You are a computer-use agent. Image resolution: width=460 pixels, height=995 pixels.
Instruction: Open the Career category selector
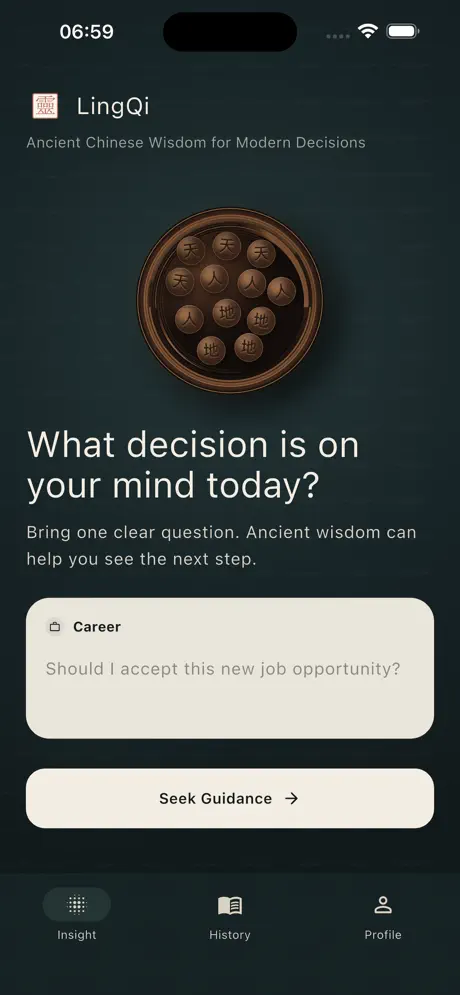[84, 627]
